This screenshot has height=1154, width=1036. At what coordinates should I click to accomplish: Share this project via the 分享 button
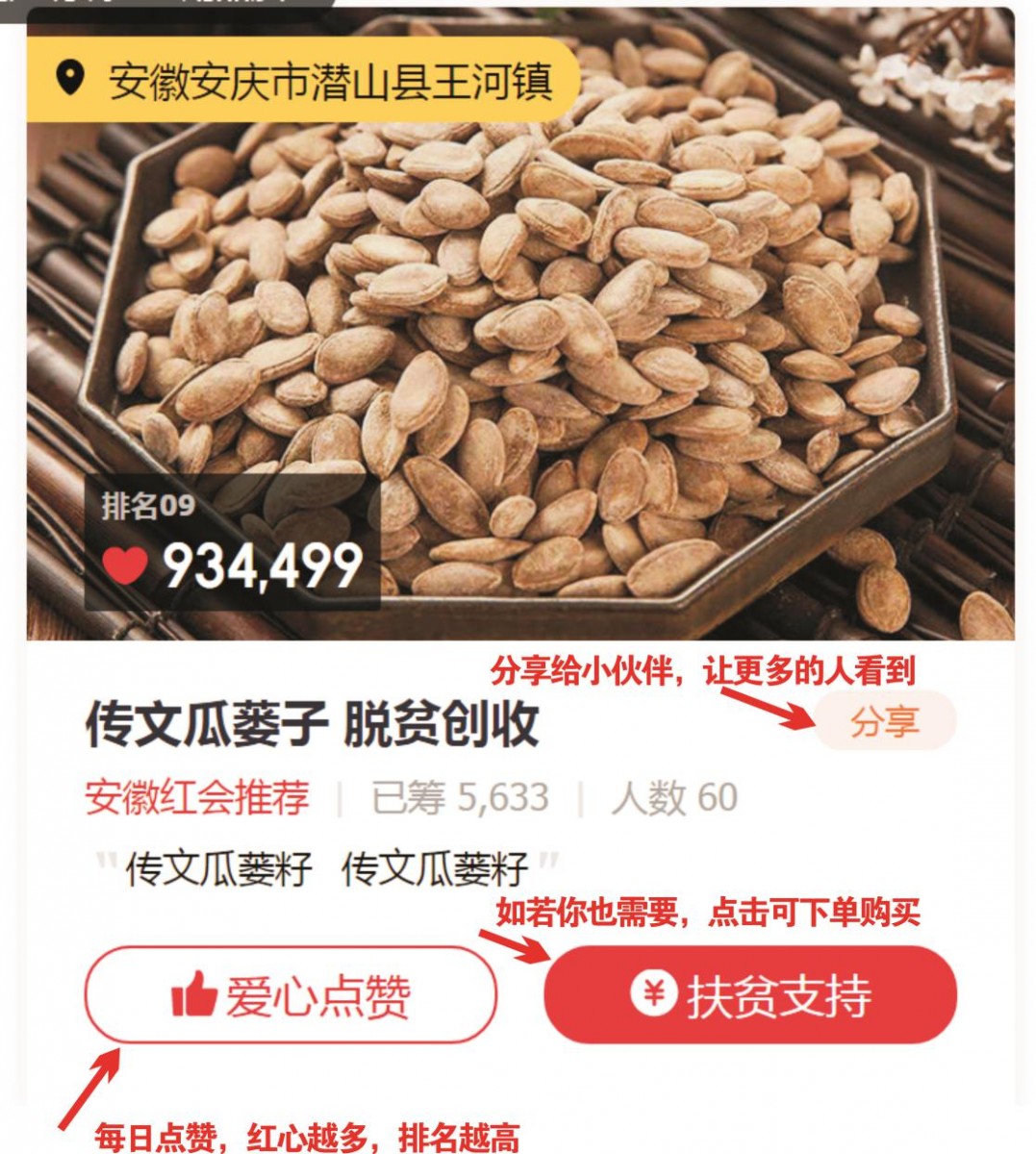(x=885, y=721)
